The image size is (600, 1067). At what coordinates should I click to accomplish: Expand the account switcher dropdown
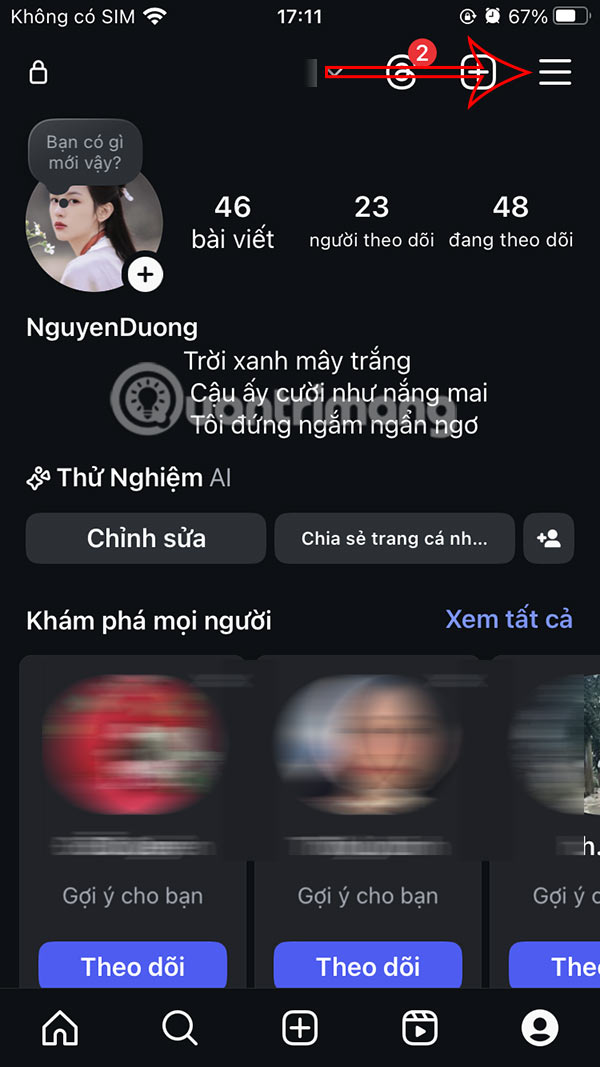pos(336,72)
